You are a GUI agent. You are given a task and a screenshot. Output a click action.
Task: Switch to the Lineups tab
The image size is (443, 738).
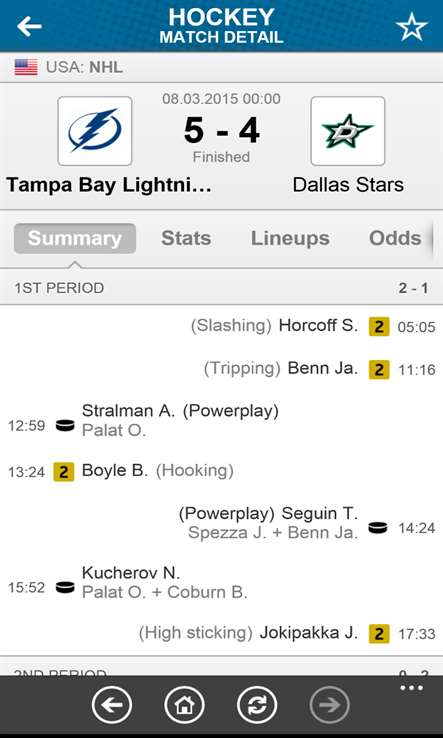[x=290, y=238]
